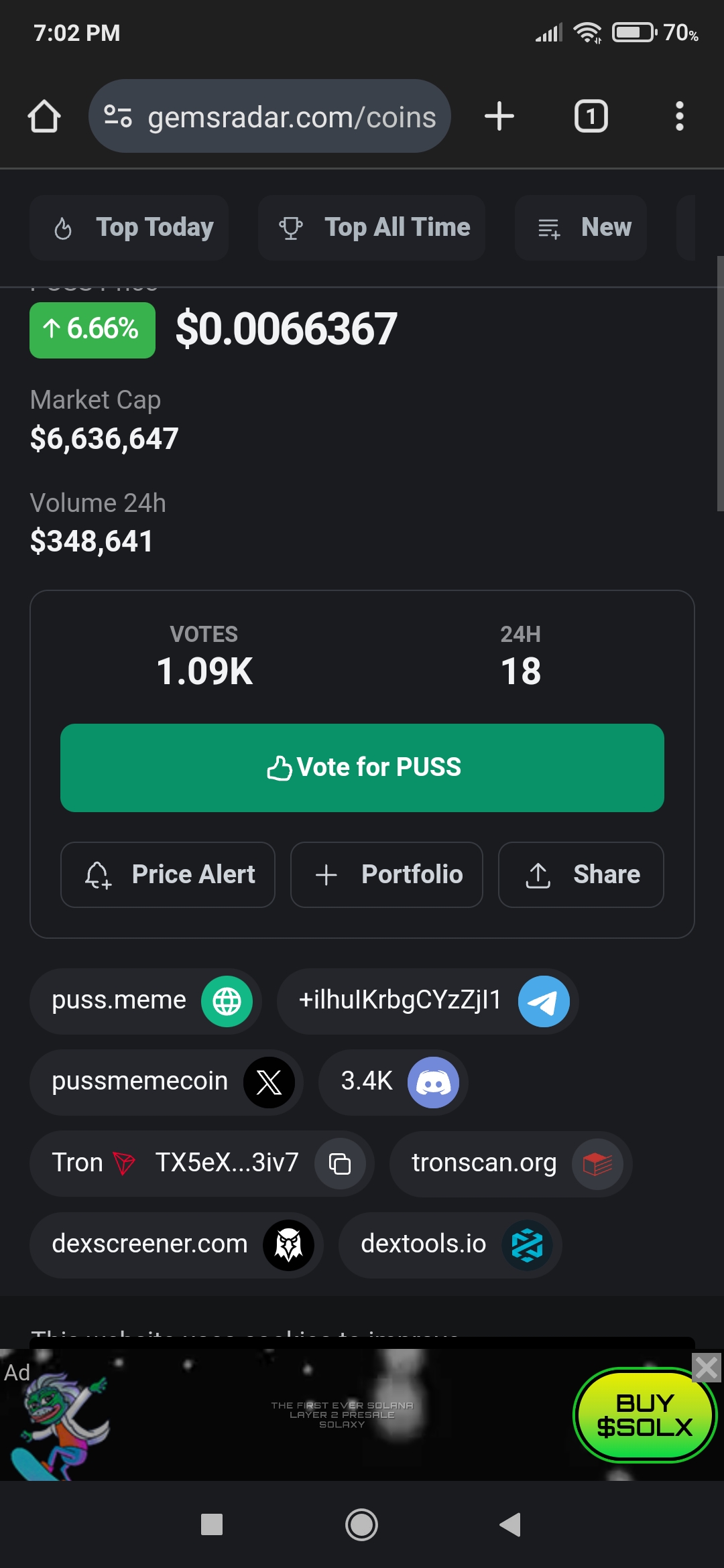Open the Telegram group link
This screenshot has height=1568, width=724.
coord(427,1001)
